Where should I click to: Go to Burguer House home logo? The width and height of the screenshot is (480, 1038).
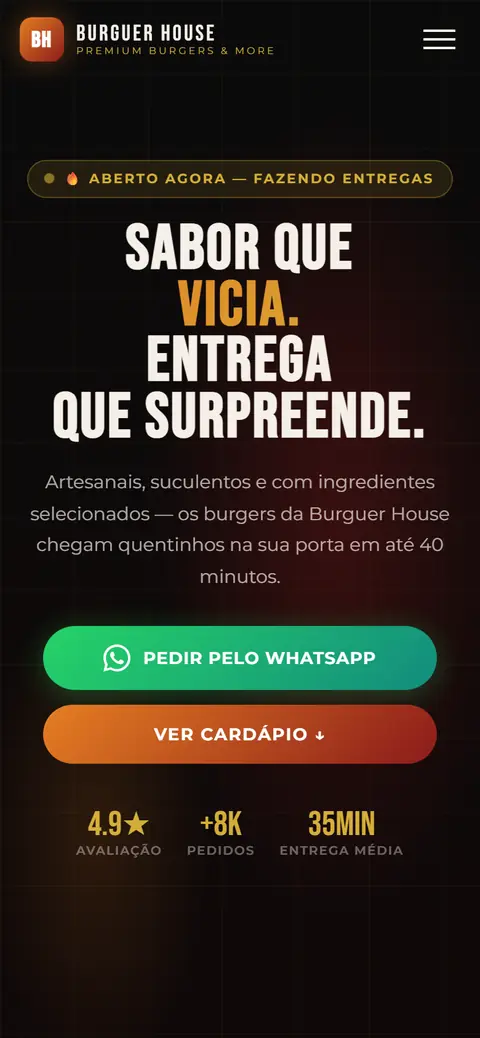147,39
